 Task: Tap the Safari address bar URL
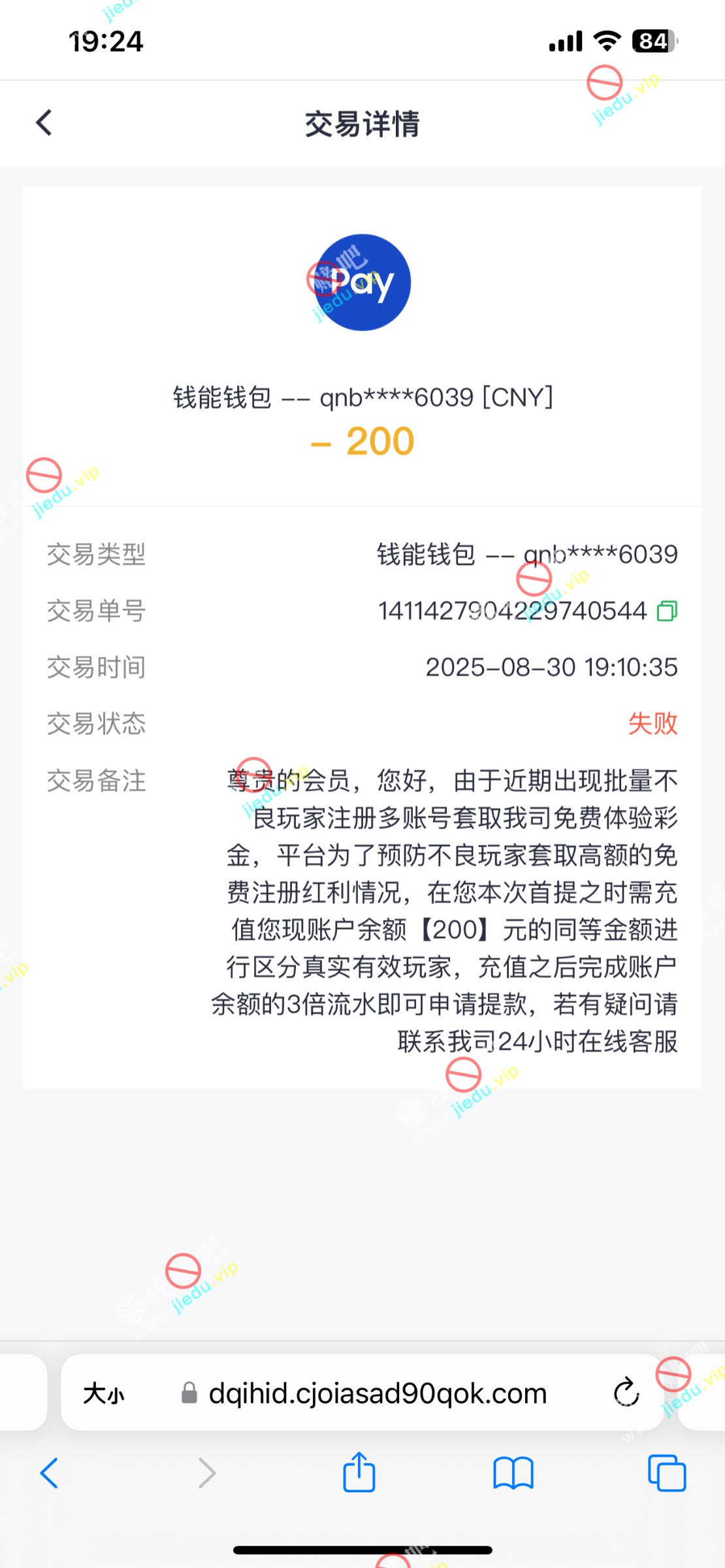point(378,1394)
